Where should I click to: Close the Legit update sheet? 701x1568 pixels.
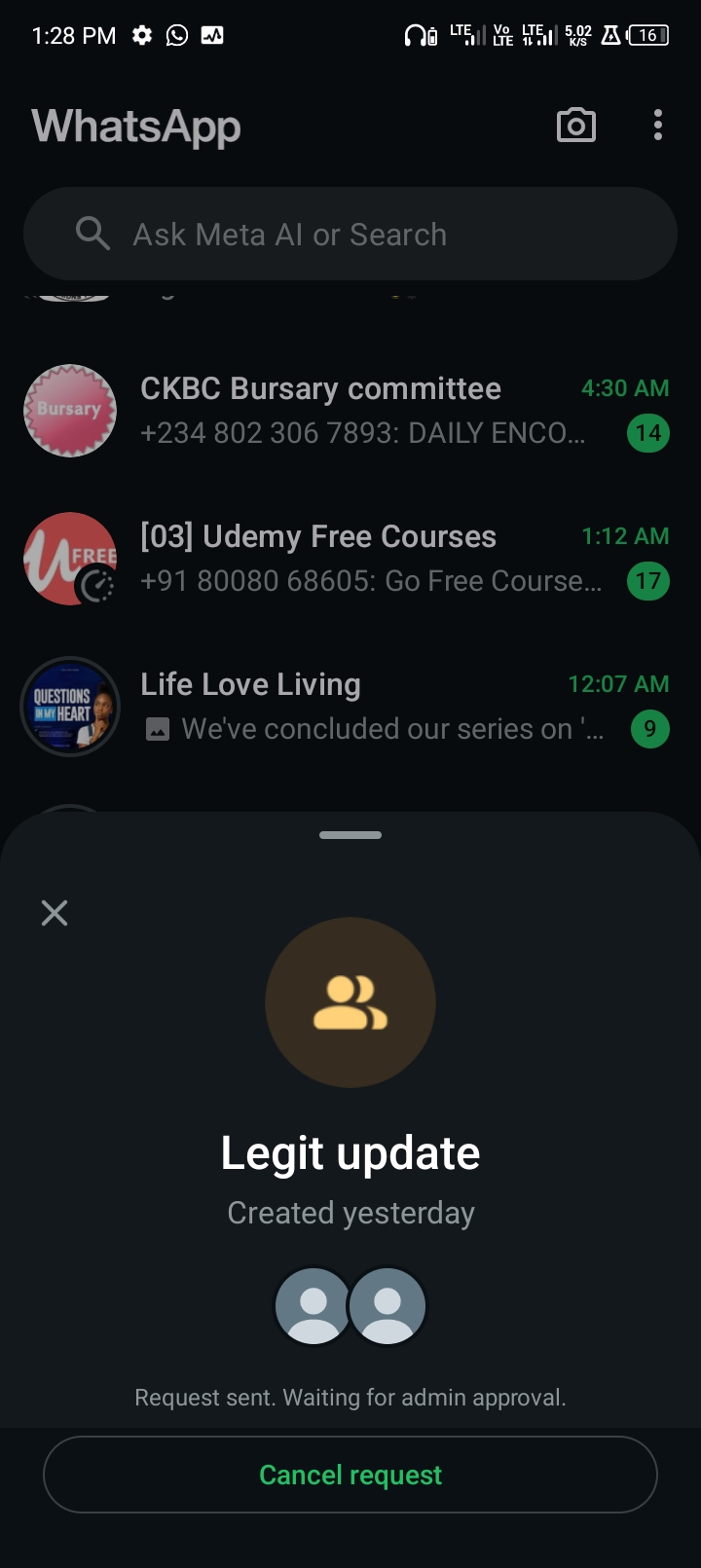pos(55,912)
